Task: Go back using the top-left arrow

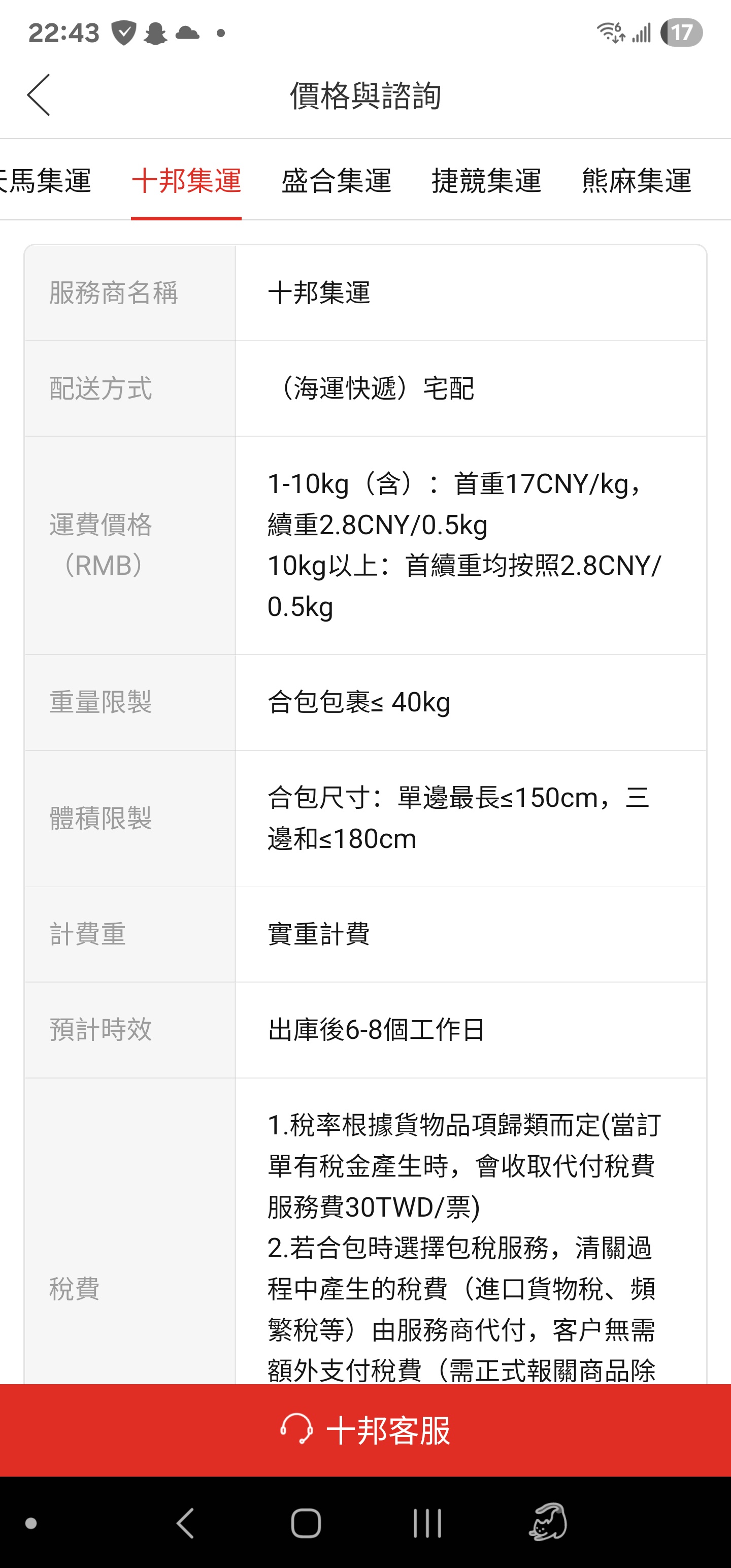Action: (x=39, y=95)
